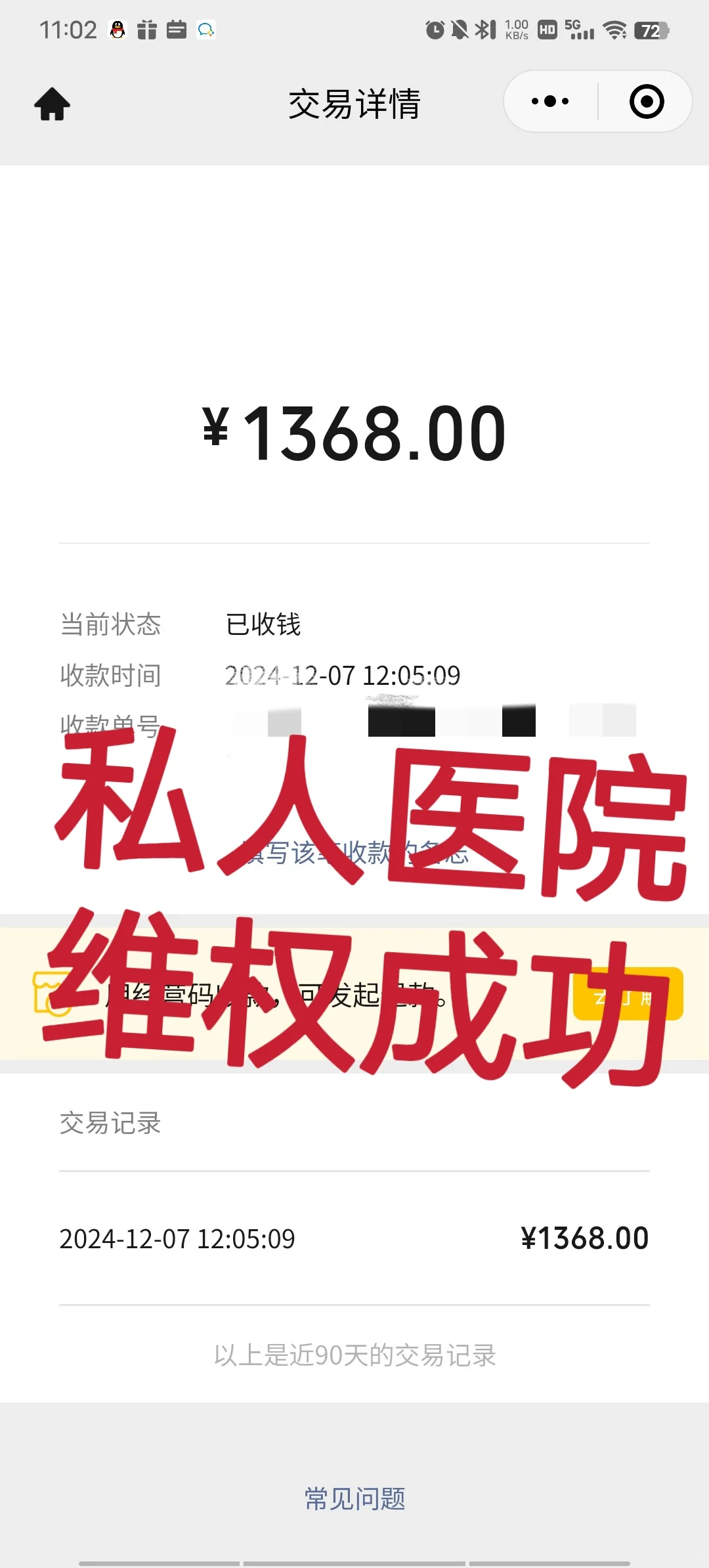This screenshot has height=1568, width=709.
Task: Open the three-dot more menu
Action: 550,102
